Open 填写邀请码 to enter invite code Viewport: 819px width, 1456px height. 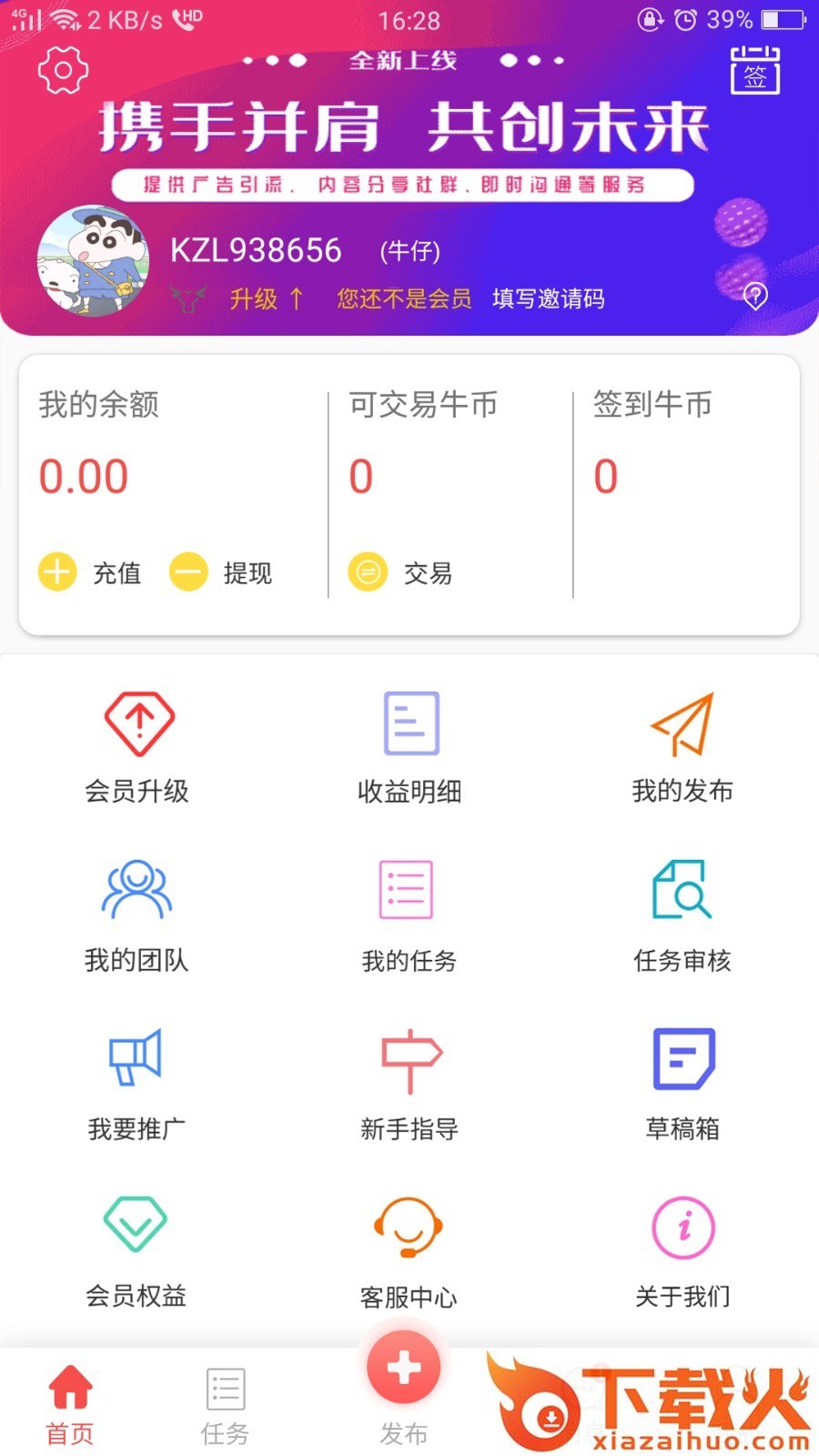click(x=548, y=298)
